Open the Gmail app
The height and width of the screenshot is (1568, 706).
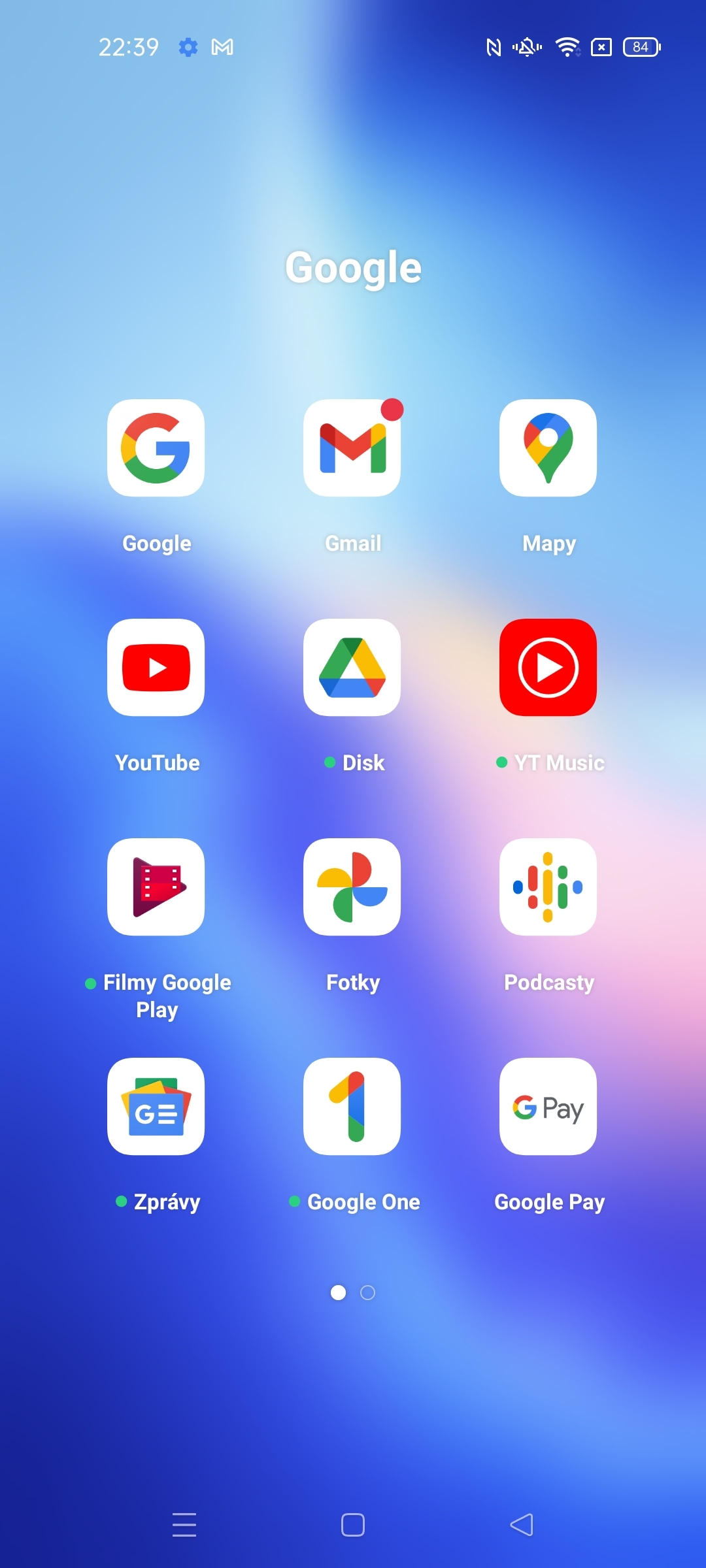point(352,449)
